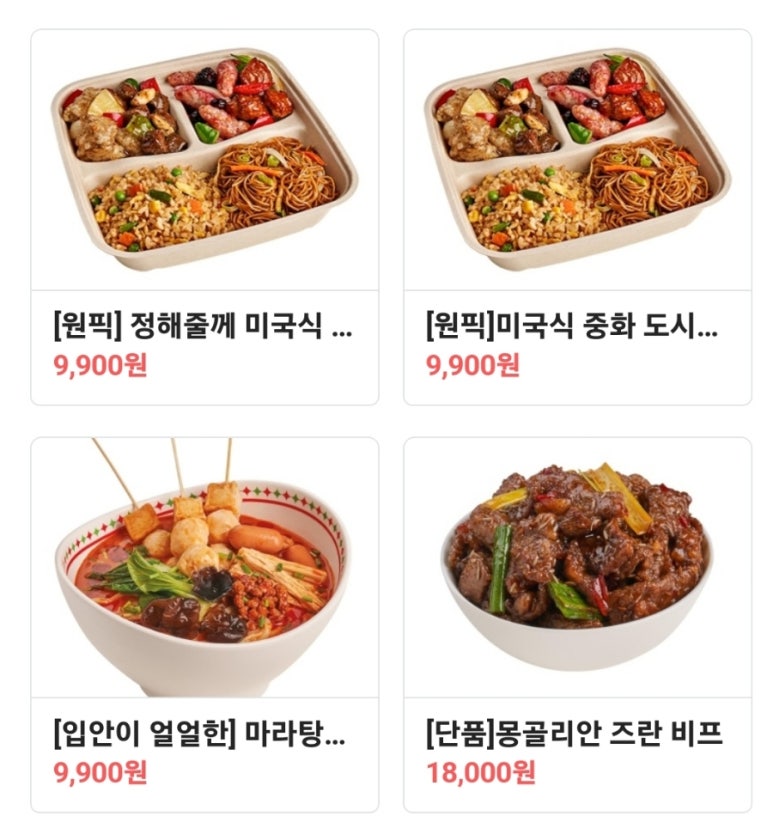Open the [원픽] 정해줄께 미국식 meal card
The height and width of the screenshot is (822, 773).
pos(204,216)
